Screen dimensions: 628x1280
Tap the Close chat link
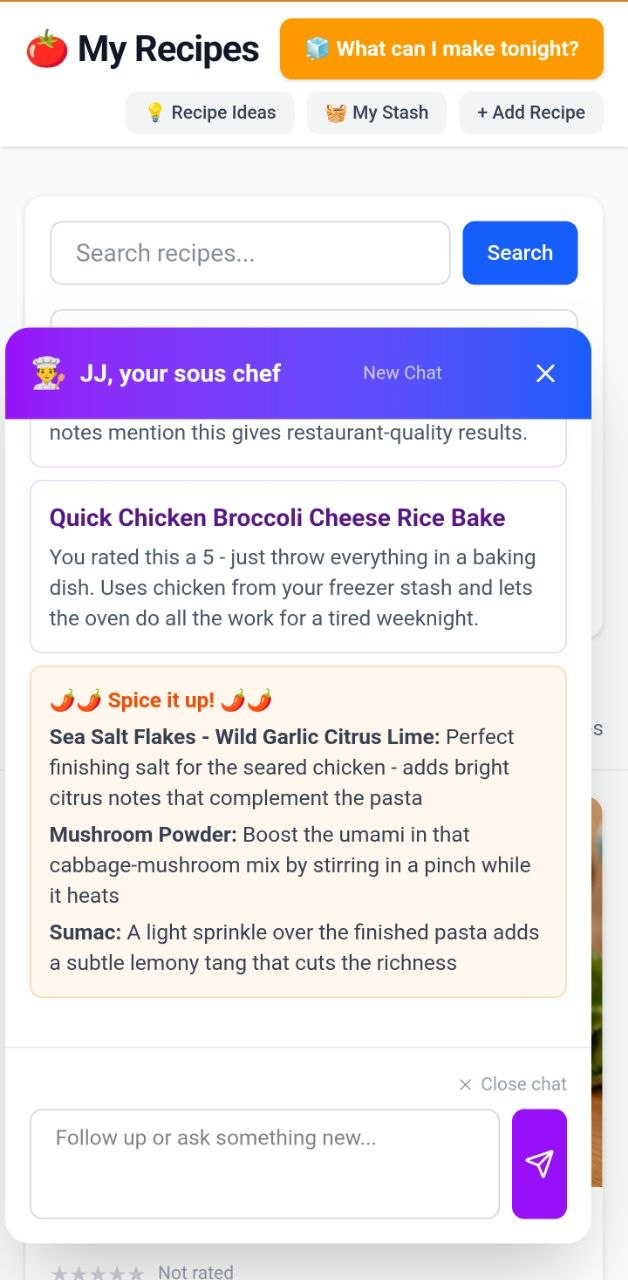[x=512, y=1084]
